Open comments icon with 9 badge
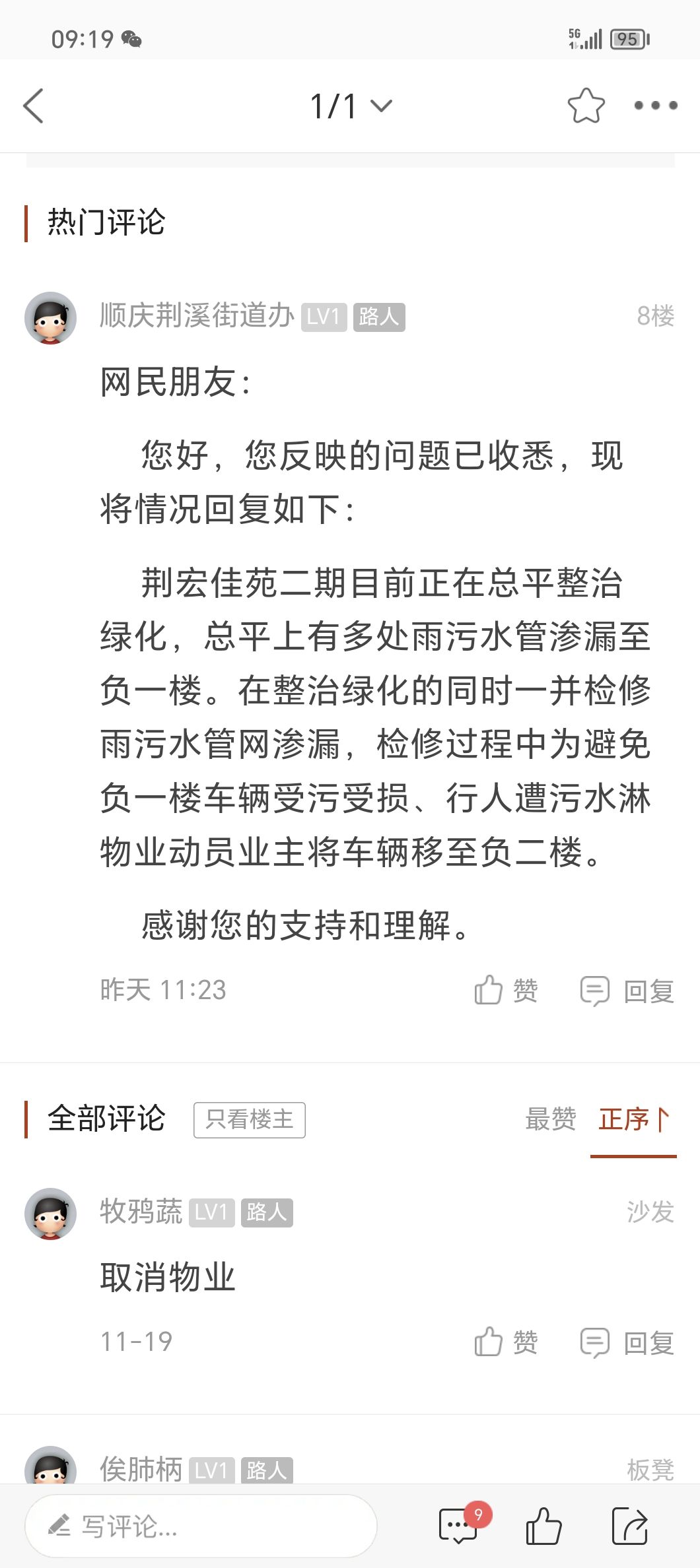 coord(459,1525)
